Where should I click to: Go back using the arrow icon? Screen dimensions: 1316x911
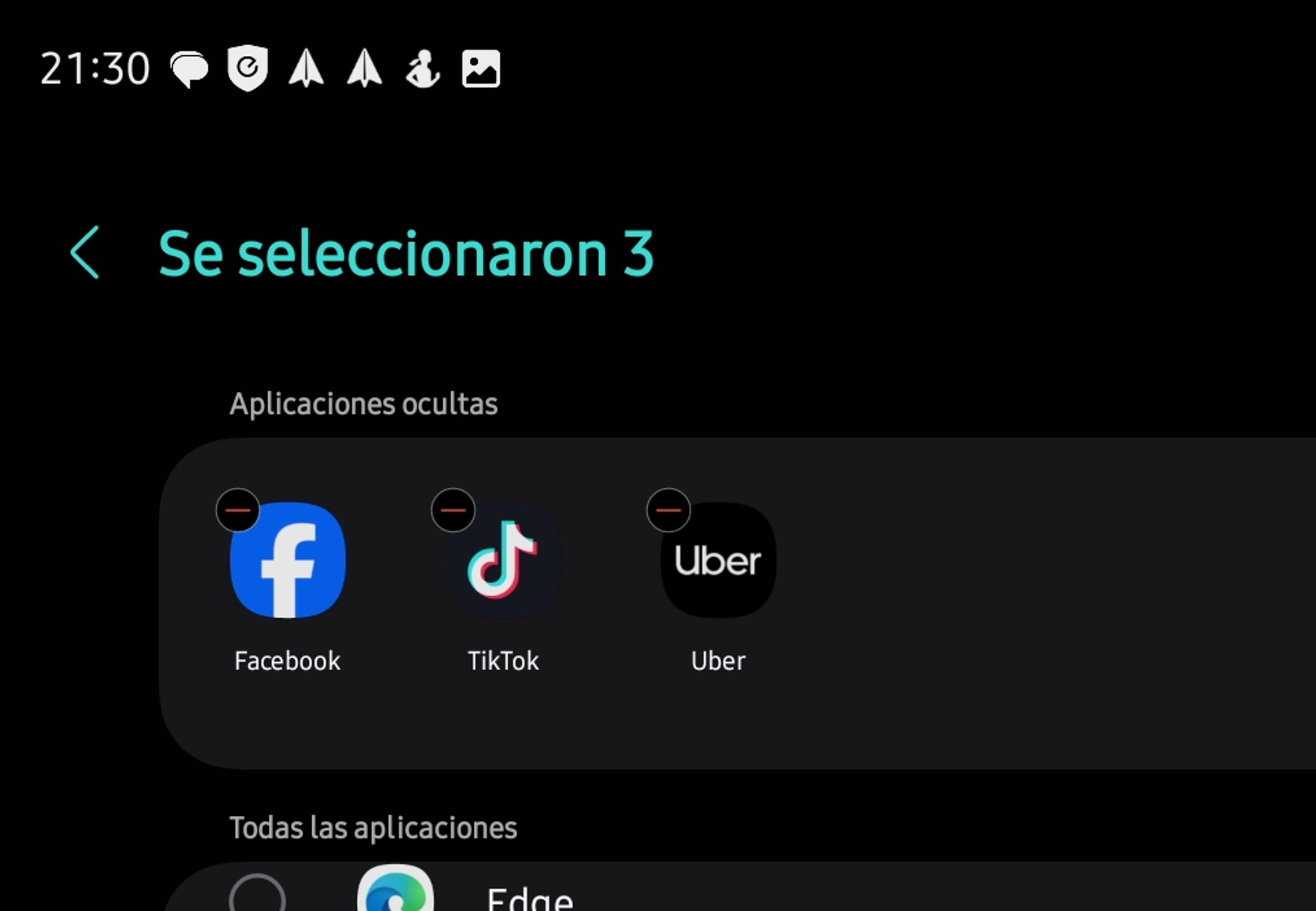pos(85,252)
